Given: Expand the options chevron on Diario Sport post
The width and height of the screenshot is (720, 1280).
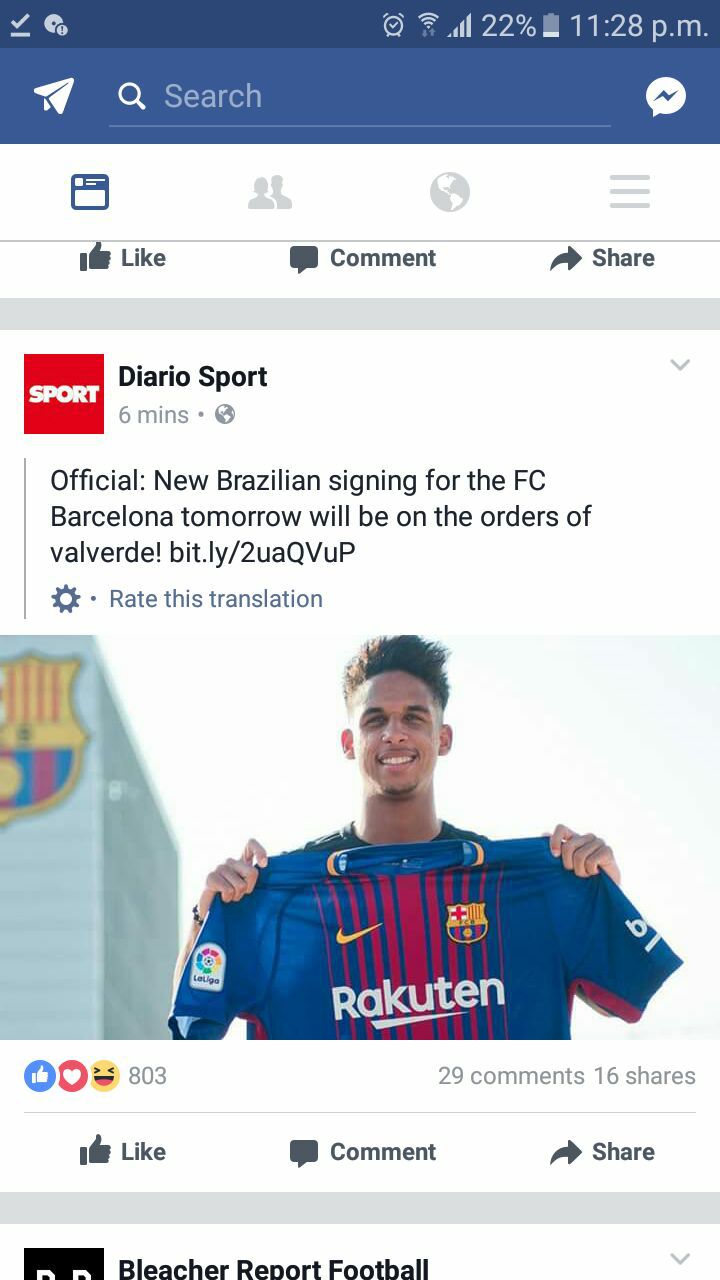Looking at the screenshot, I should (x=680, y=365).
